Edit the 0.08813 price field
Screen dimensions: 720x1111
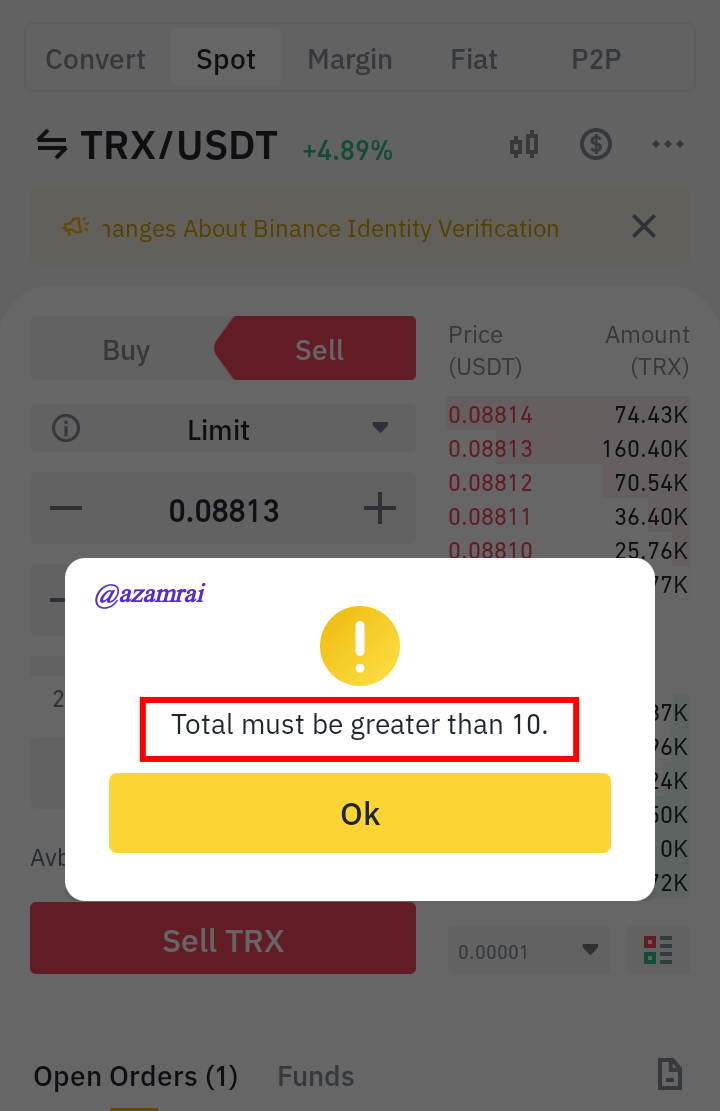pos(223,511)
